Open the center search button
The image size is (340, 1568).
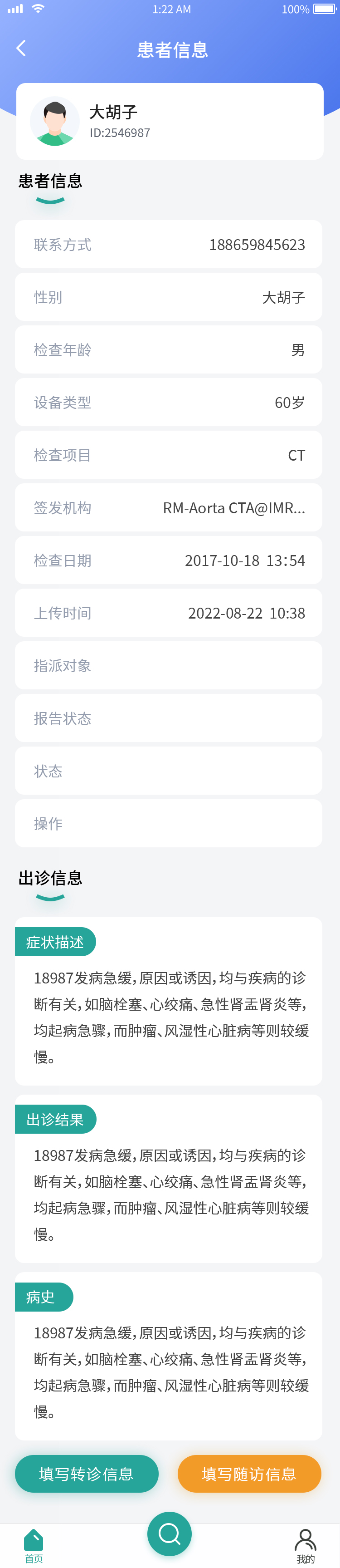click(x=169, y=1534)
